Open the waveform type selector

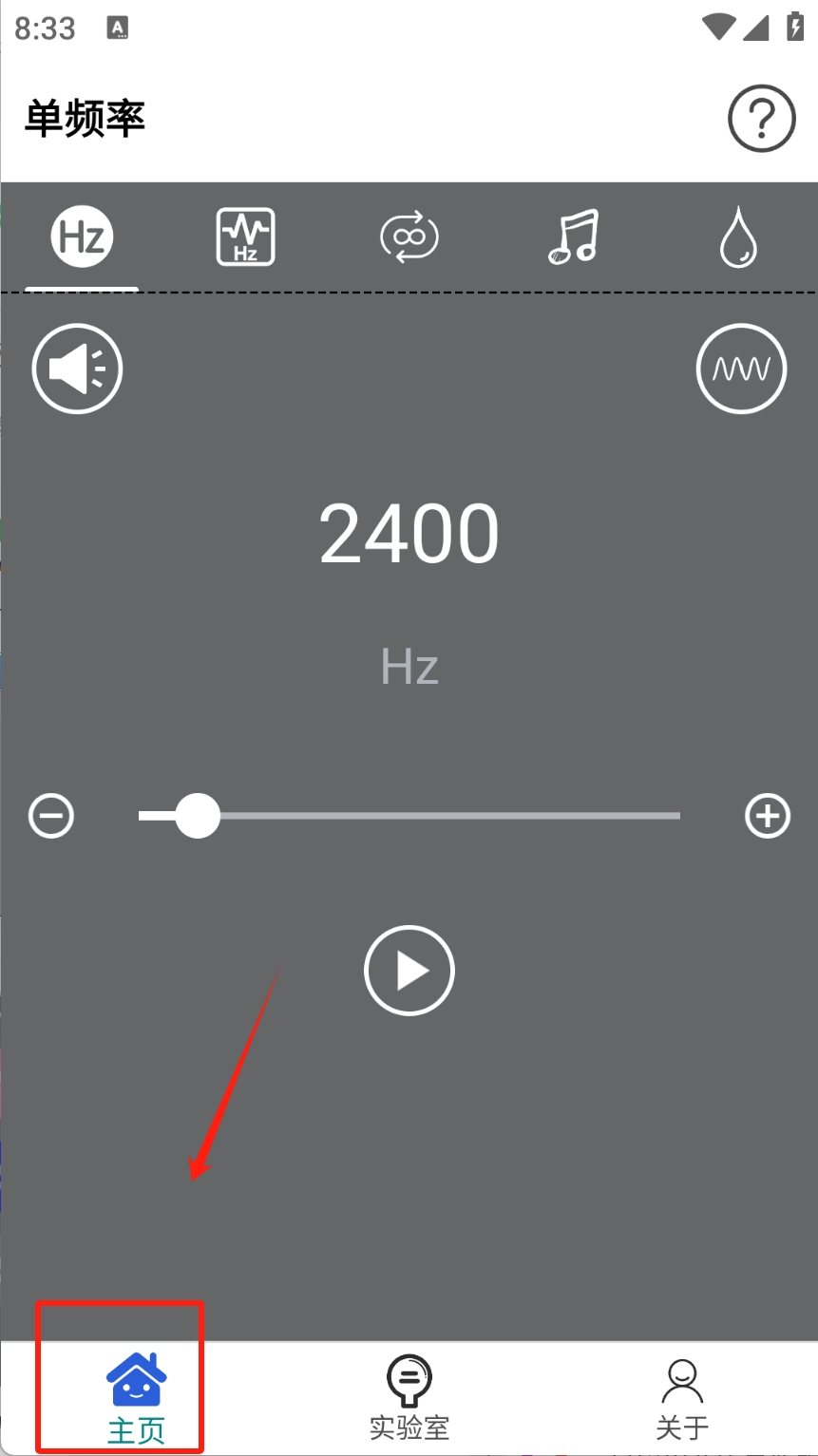click(x=741, y=369)
